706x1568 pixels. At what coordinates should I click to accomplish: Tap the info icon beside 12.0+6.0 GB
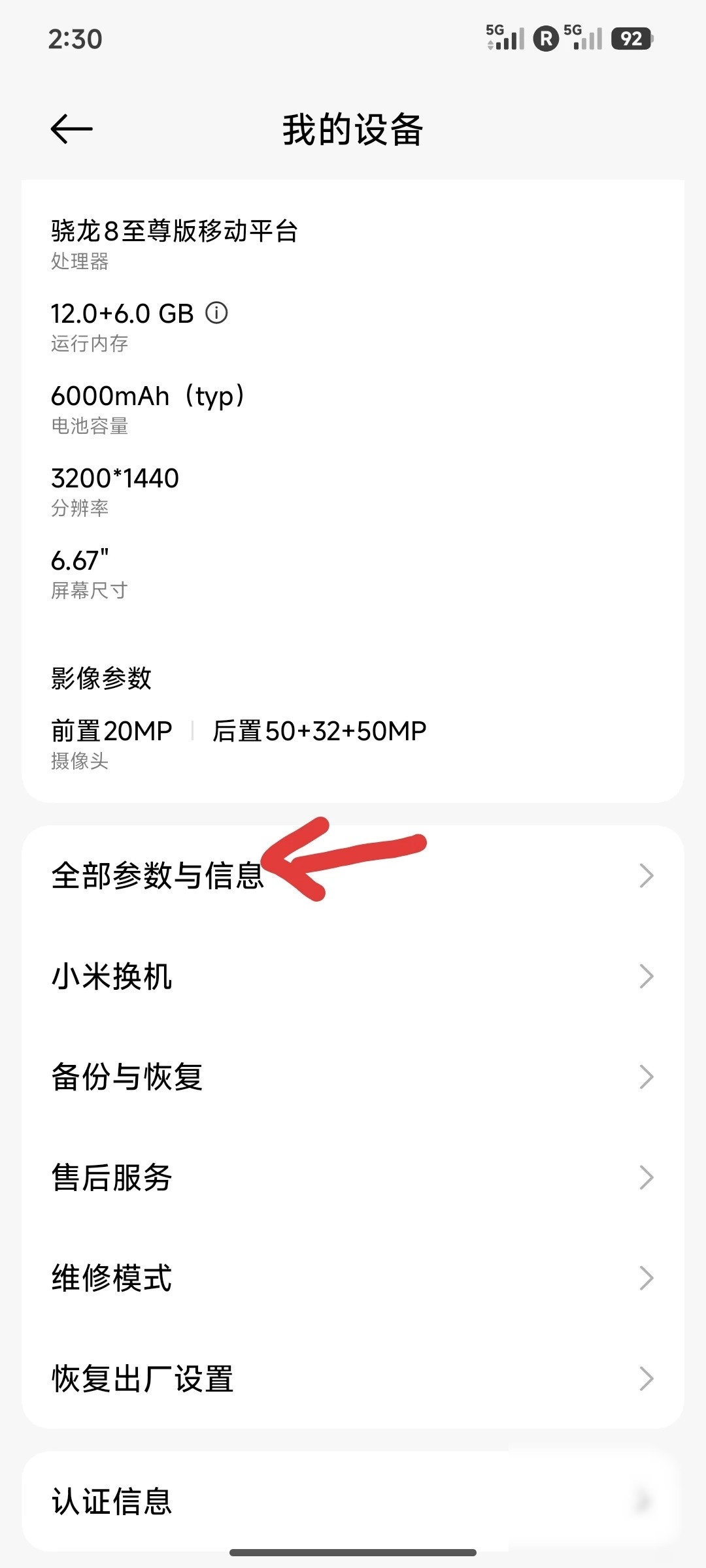coord(217,313)
